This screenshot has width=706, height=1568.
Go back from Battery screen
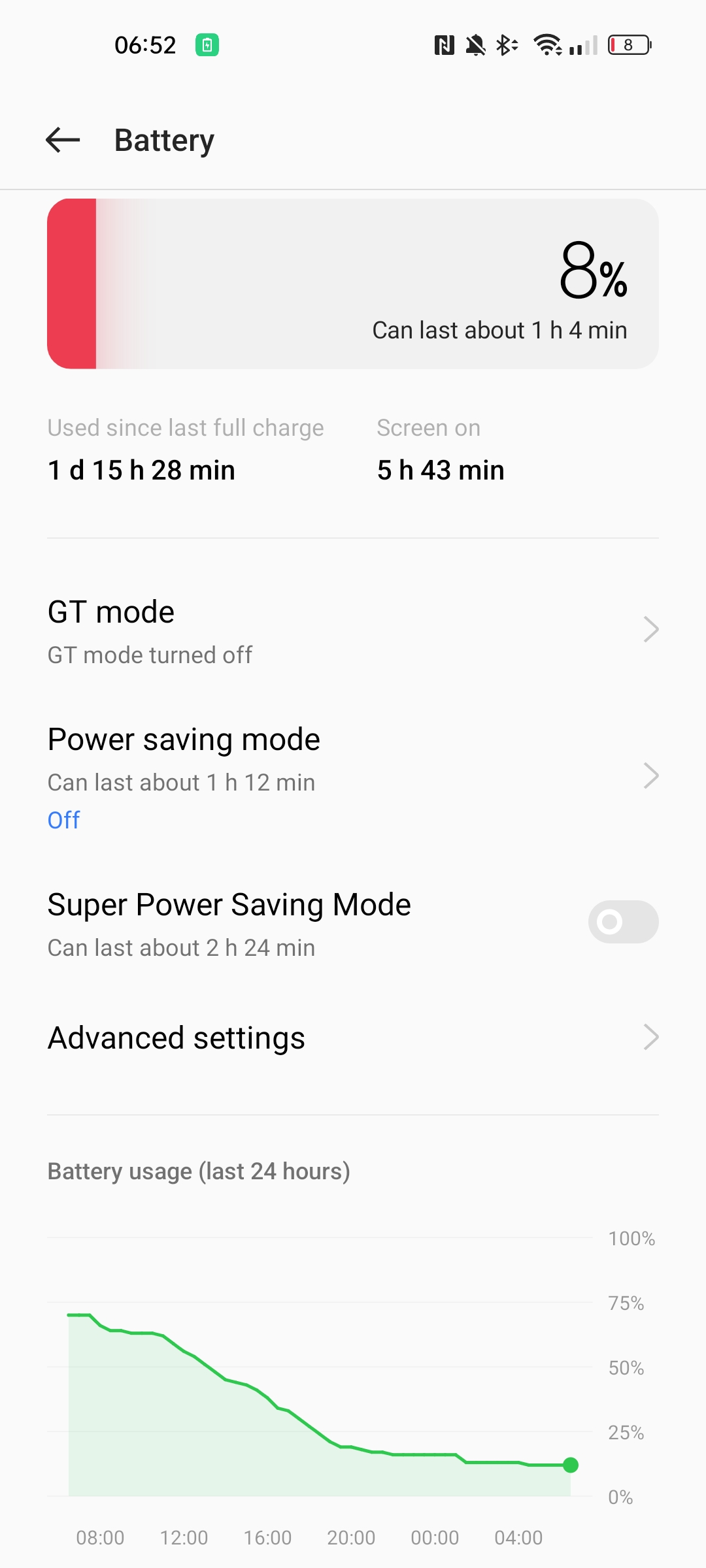click(x=63, y=140)
